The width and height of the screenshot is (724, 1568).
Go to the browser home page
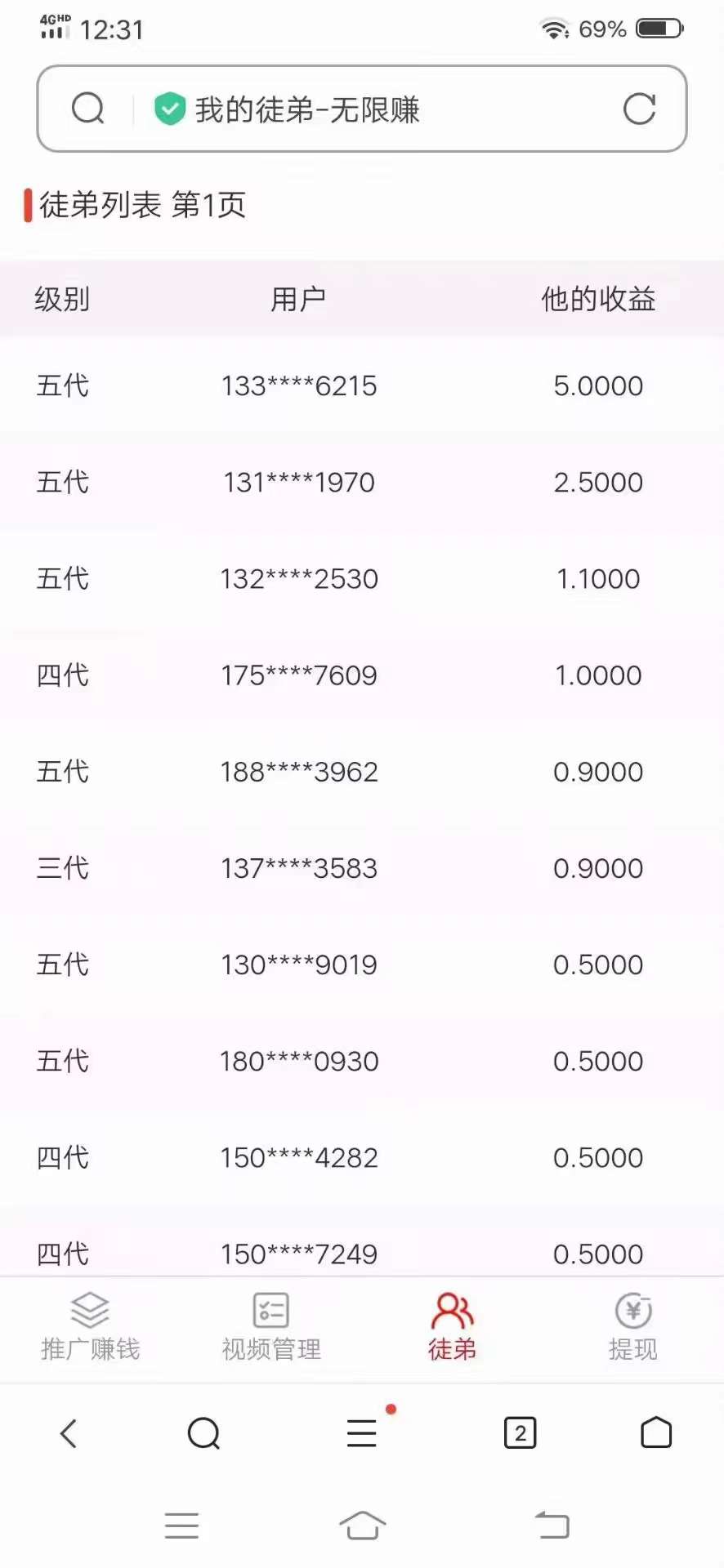(x=656, y=1432)
